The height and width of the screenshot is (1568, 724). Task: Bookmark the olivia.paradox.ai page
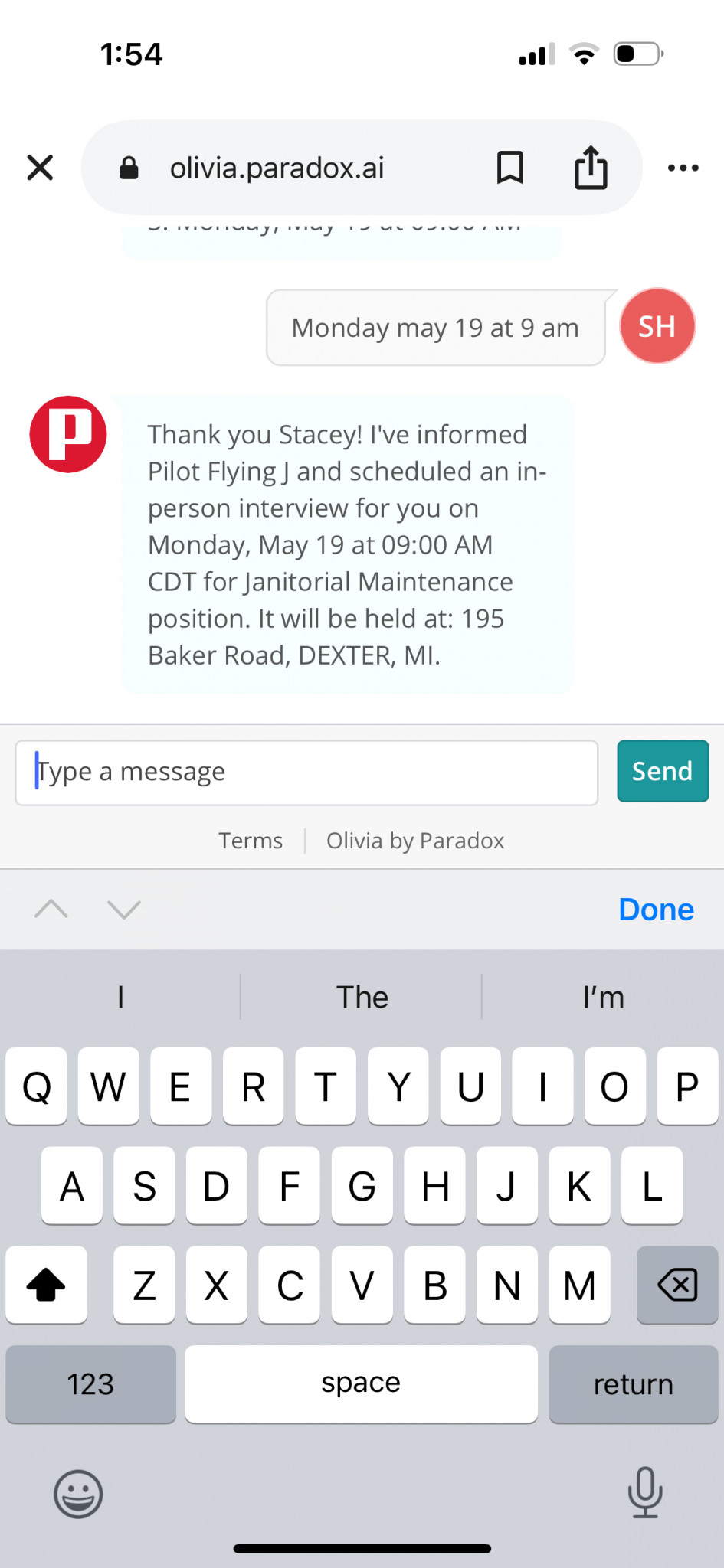510,167
